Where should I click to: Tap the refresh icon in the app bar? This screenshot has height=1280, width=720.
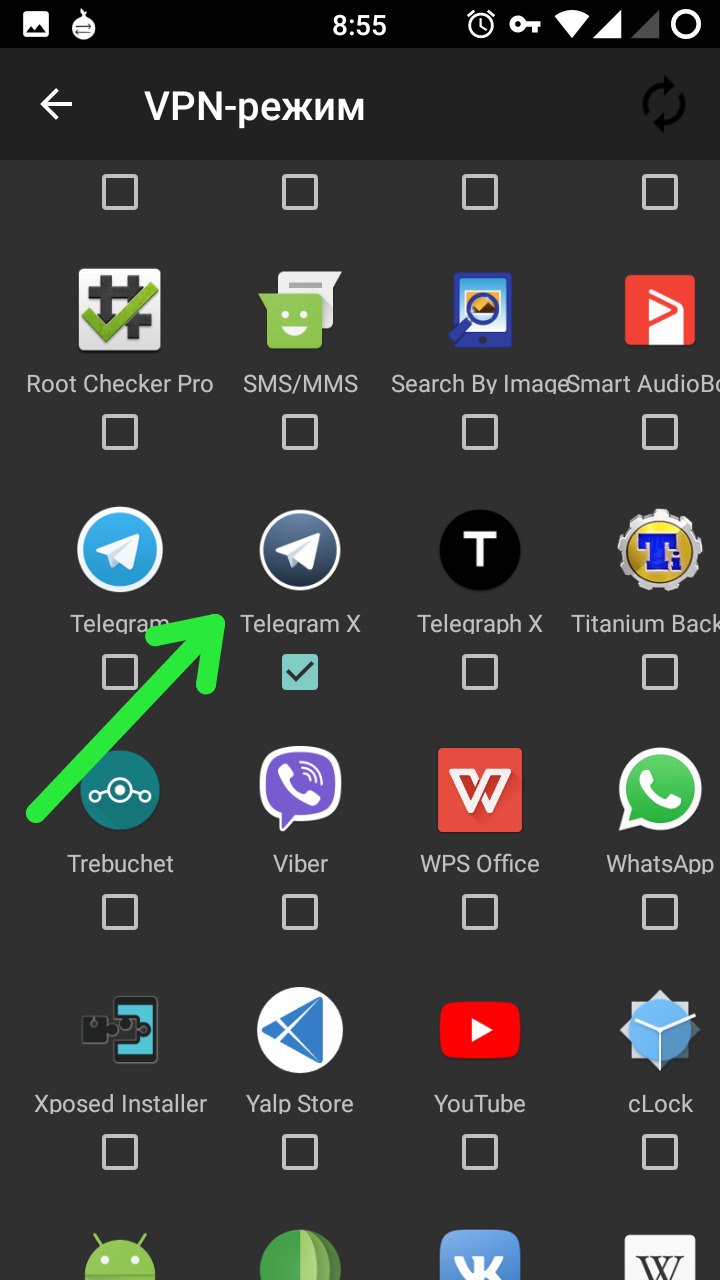(x=663, y=105)
